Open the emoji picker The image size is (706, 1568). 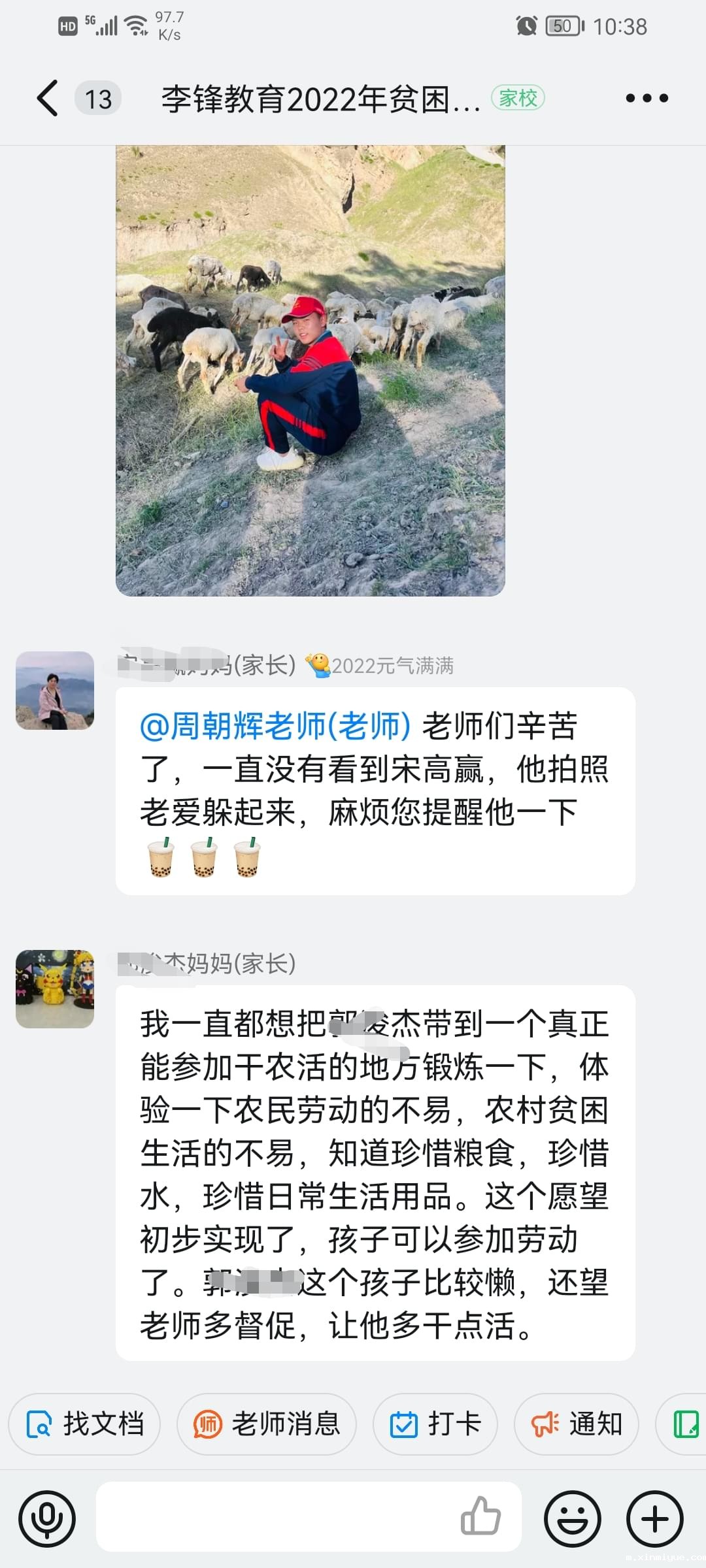[x=573, y=1519]
